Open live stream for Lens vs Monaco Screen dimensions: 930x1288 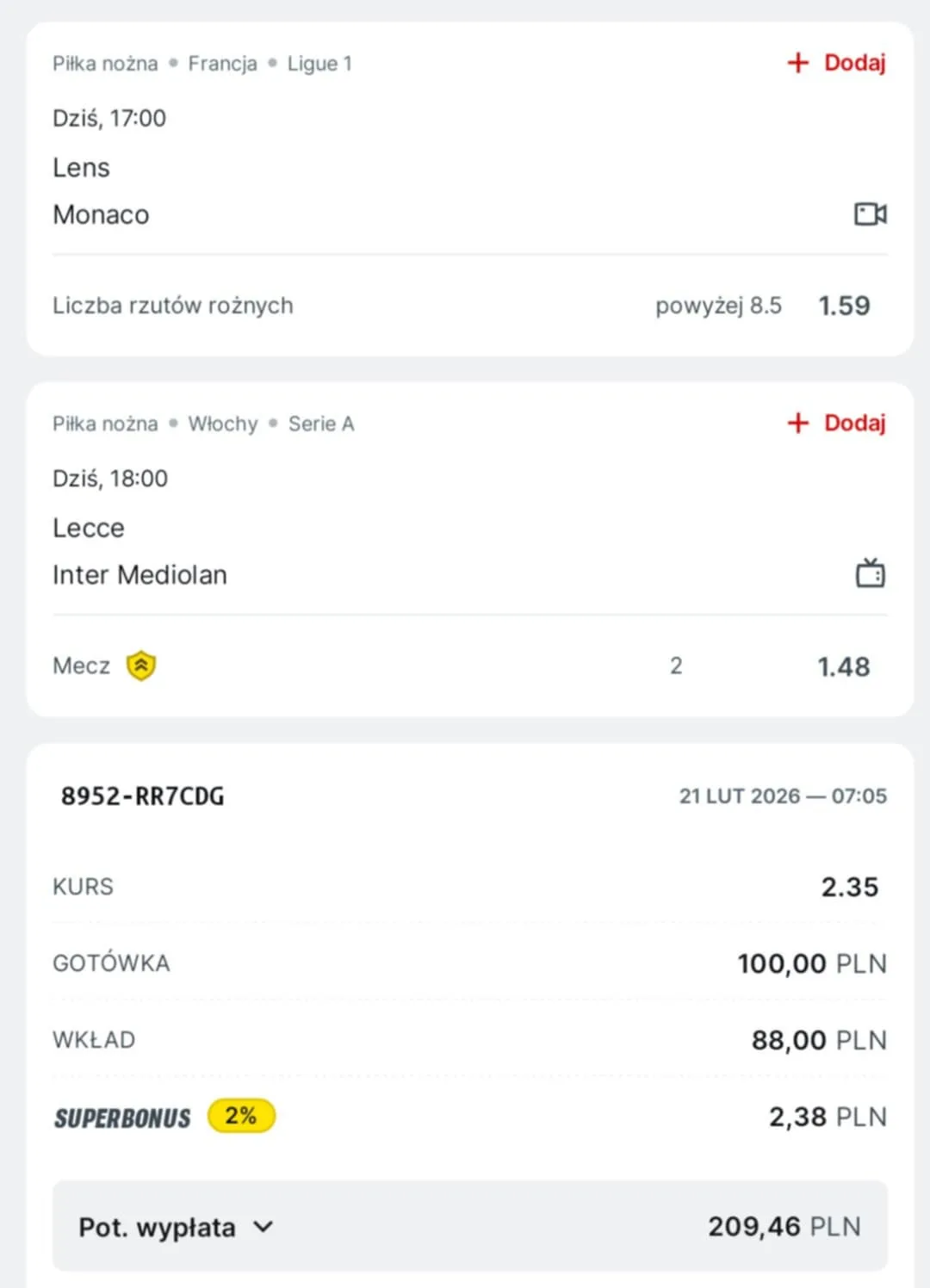870,214
